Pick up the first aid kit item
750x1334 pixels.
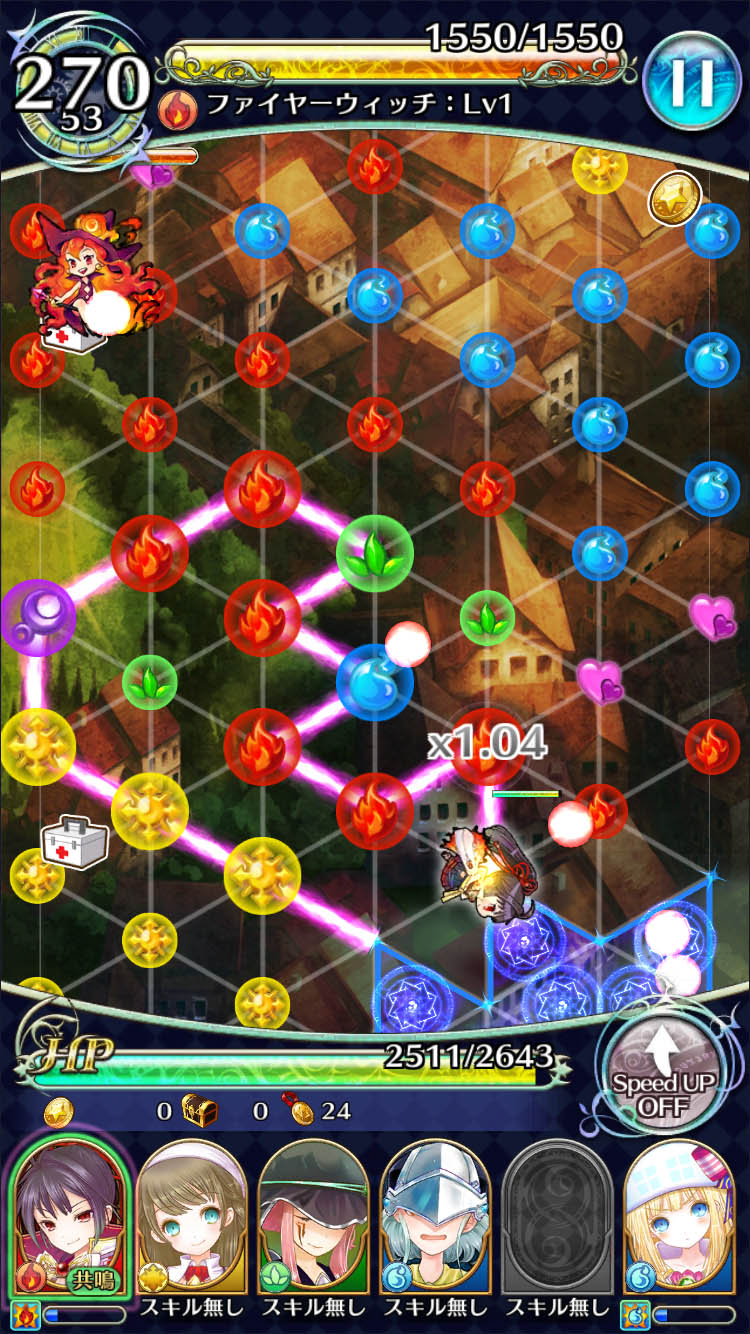75,845
